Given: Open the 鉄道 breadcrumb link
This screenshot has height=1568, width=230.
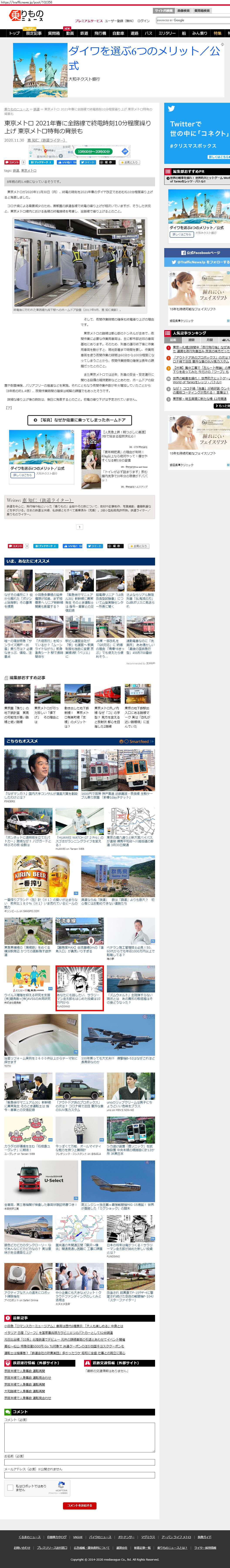Looking at the screenshot, I should tap(37, 110).
